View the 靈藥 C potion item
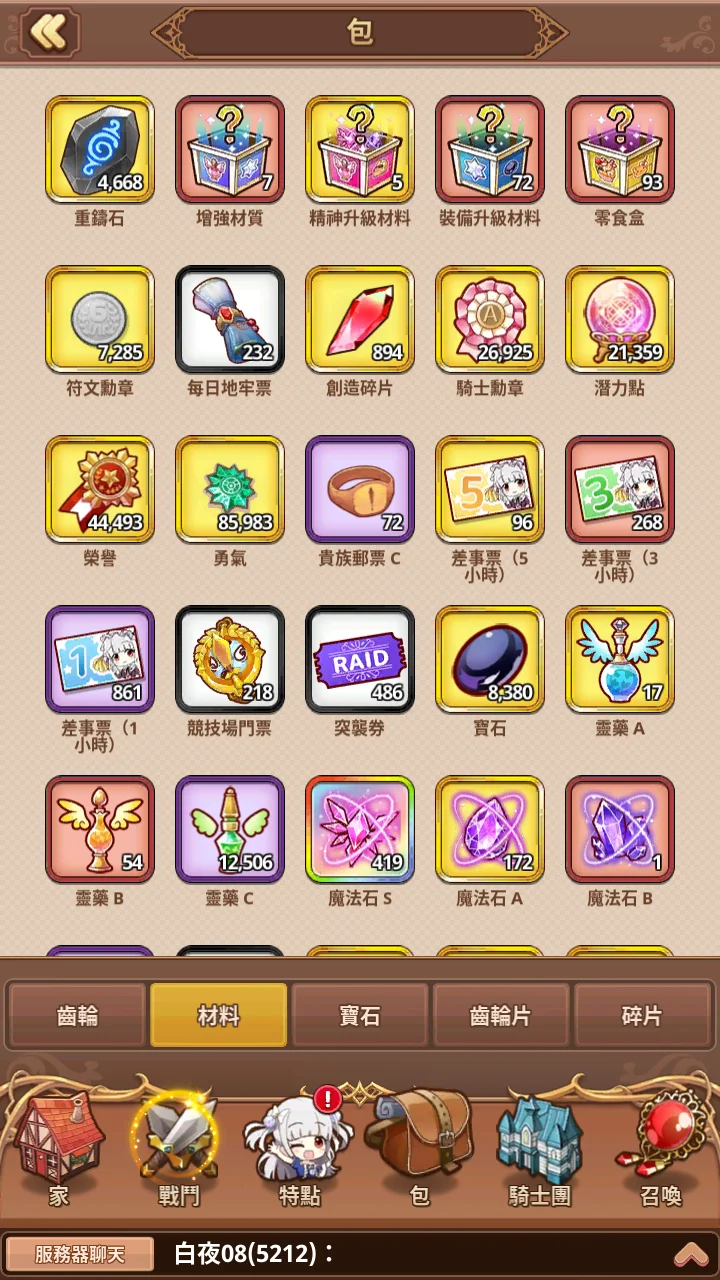The image size is (720, 1280). tap(230, 830)
